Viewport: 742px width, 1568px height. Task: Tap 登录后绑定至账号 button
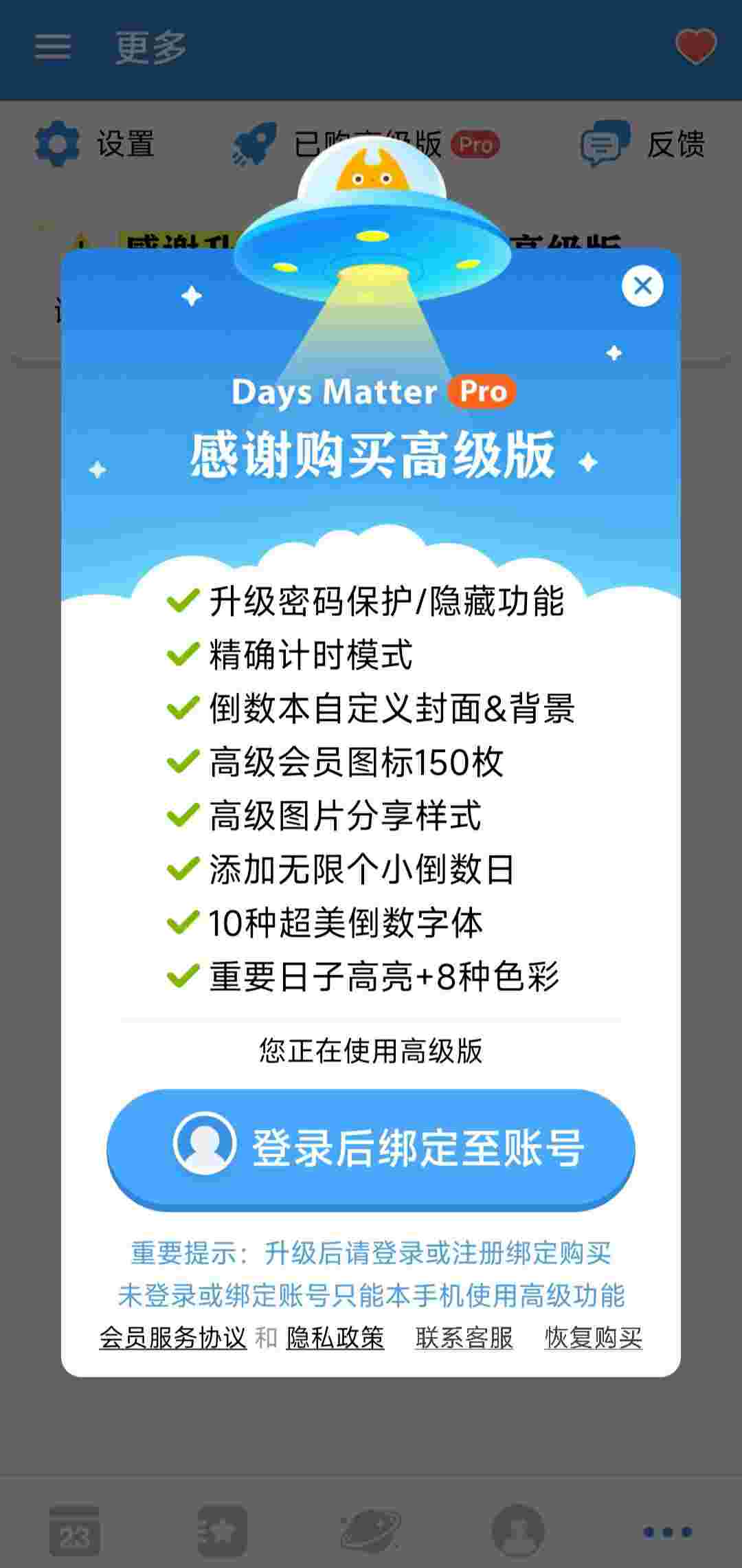pyautogui.click(x=371, y=1147)
